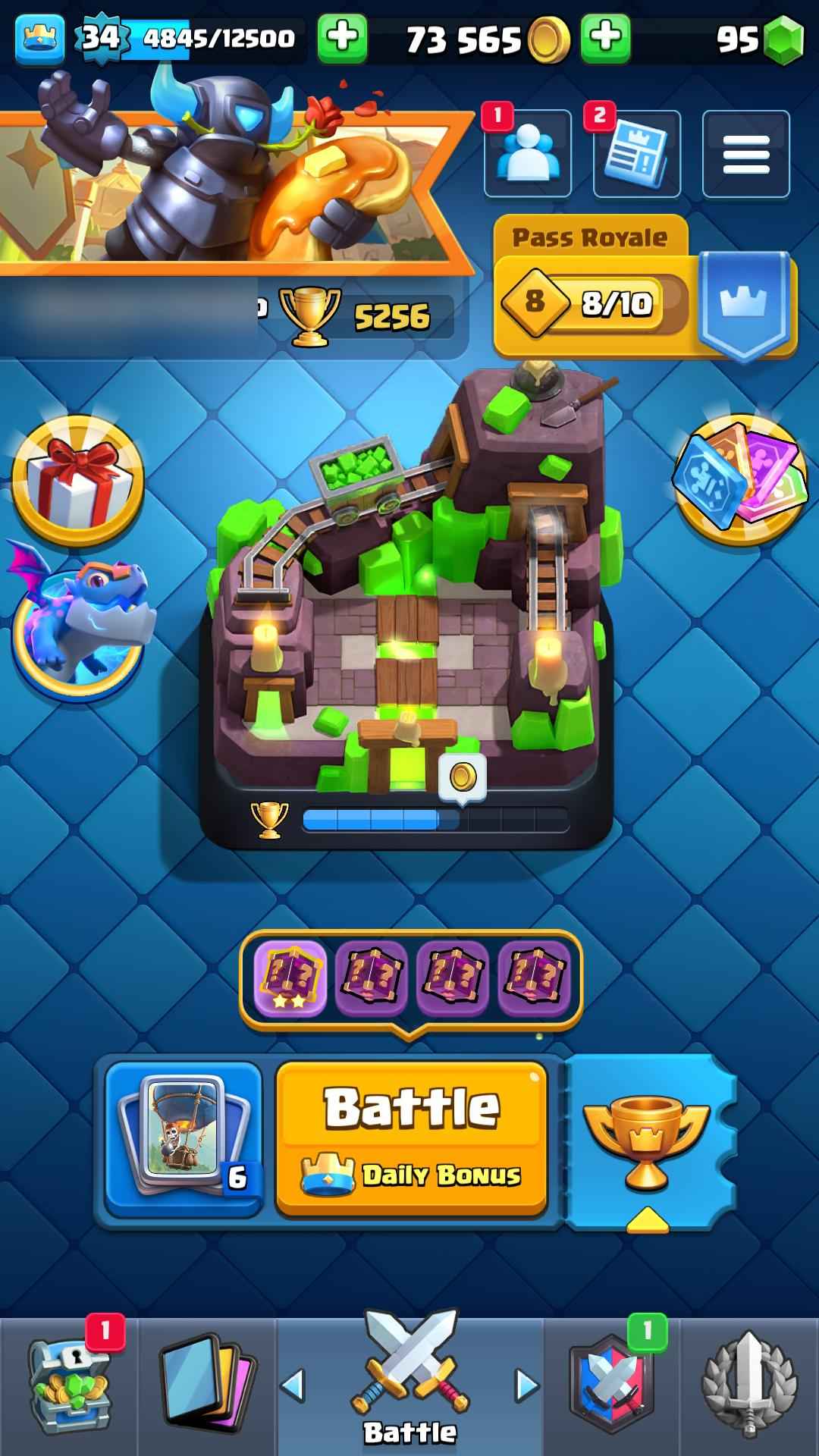Open the colorful banner tokens icon

(x=739, y=478)
